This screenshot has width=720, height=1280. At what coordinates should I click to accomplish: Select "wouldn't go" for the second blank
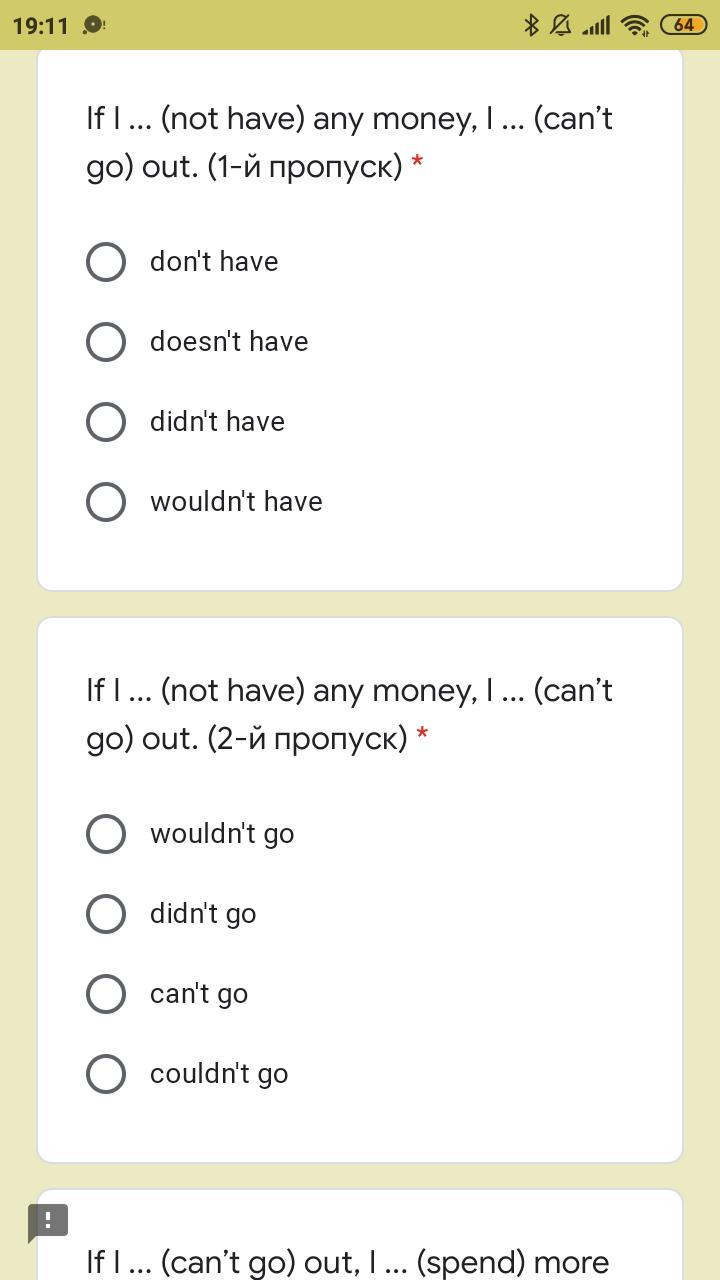106,834
